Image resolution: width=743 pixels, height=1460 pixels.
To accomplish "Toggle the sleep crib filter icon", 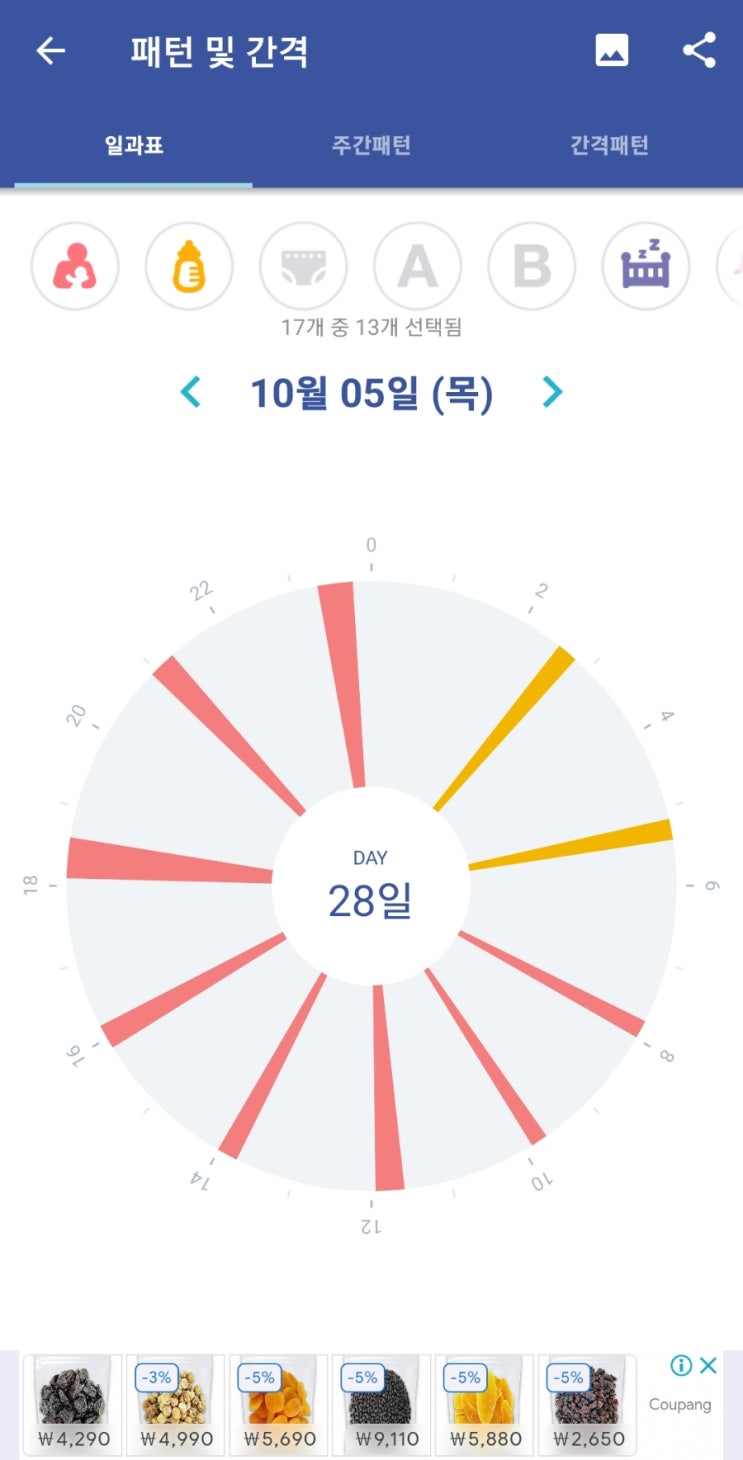I will (x=645, y=266).
